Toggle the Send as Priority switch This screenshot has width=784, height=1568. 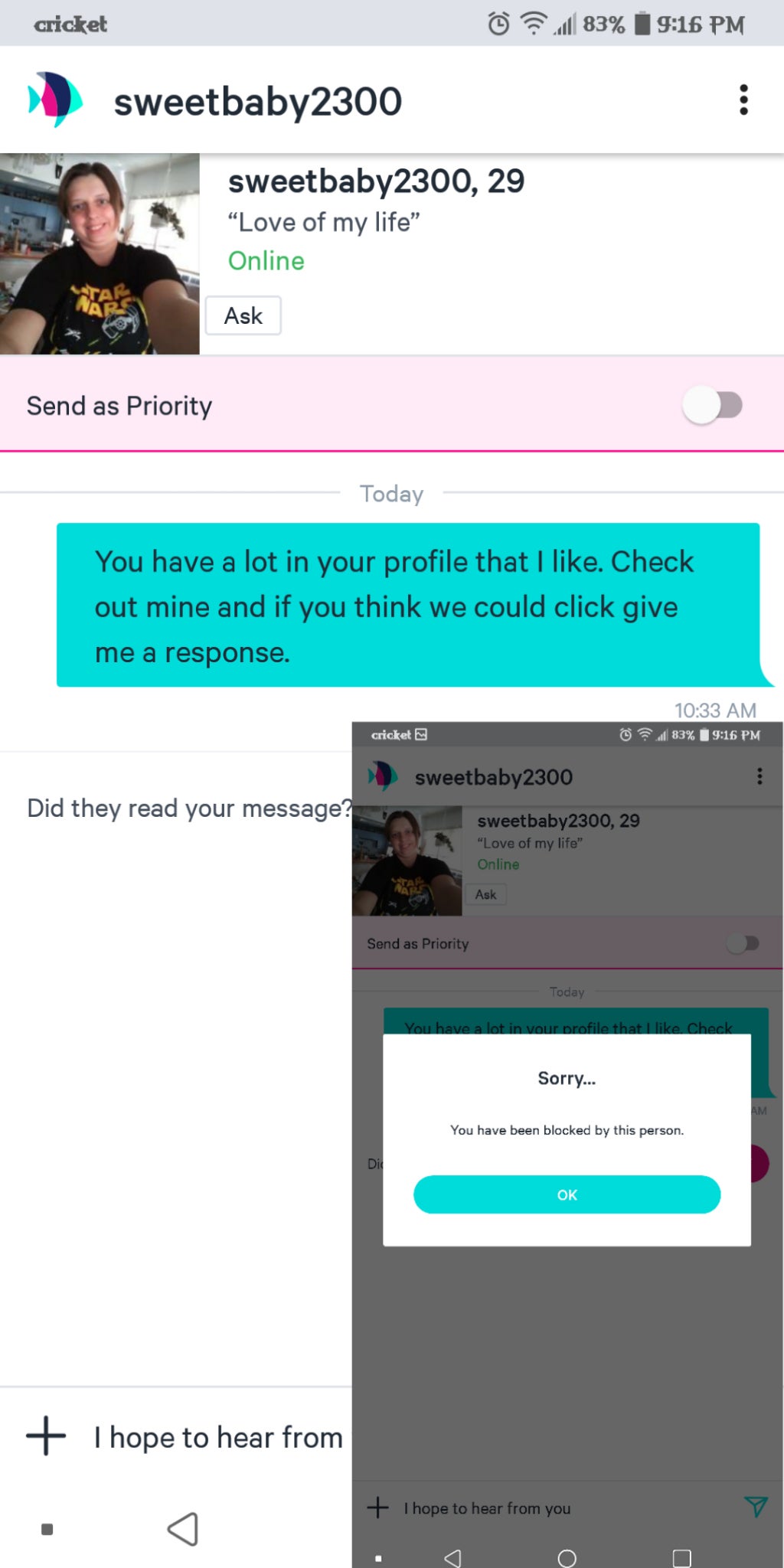tap(713, 405)
